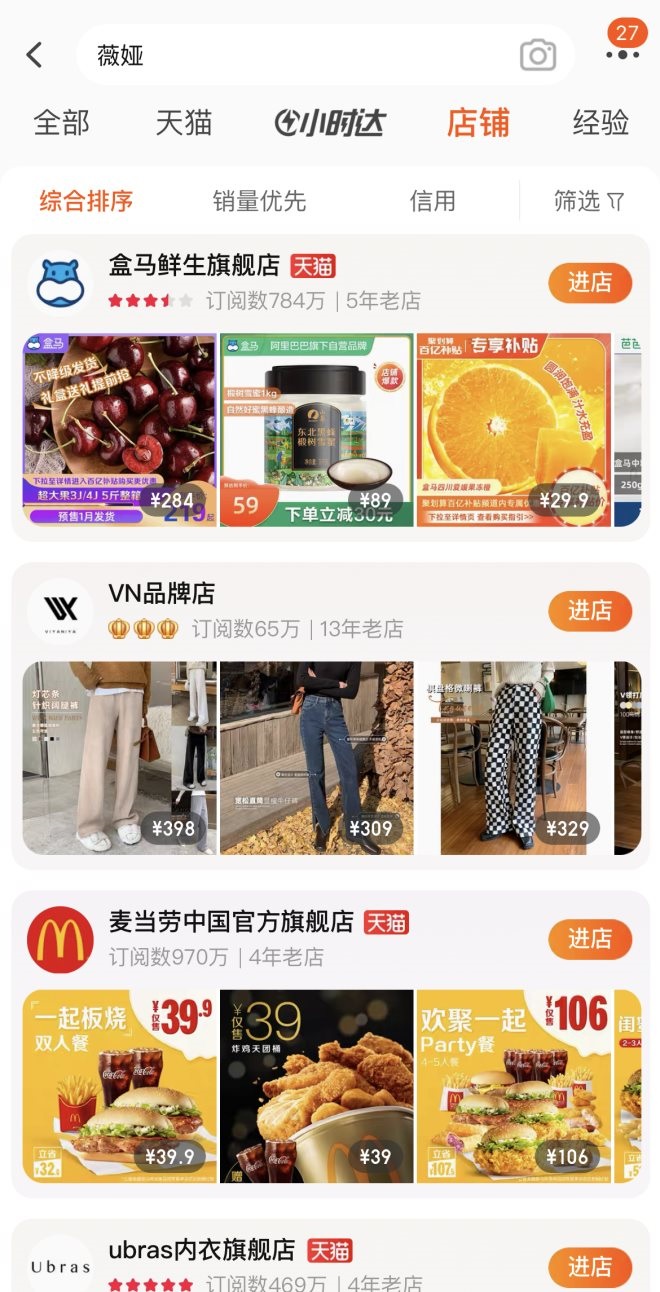Image resolution: width=660 pixels, height=1292 pixels.
Task: Open the 筛选 filter options
Action: 589,201
